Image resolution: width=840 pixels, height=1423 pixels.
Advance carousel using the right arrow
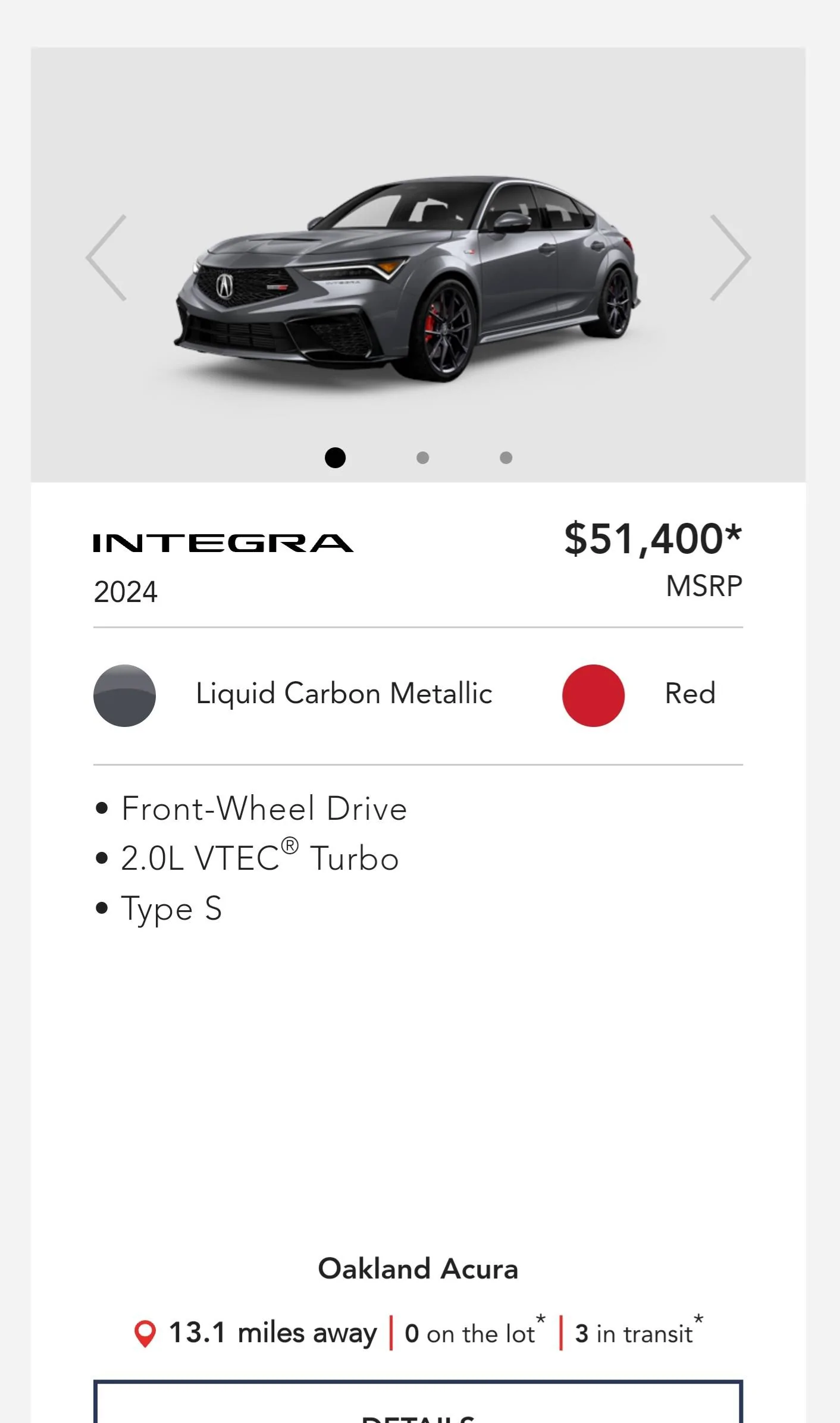(x=731, y=258)
